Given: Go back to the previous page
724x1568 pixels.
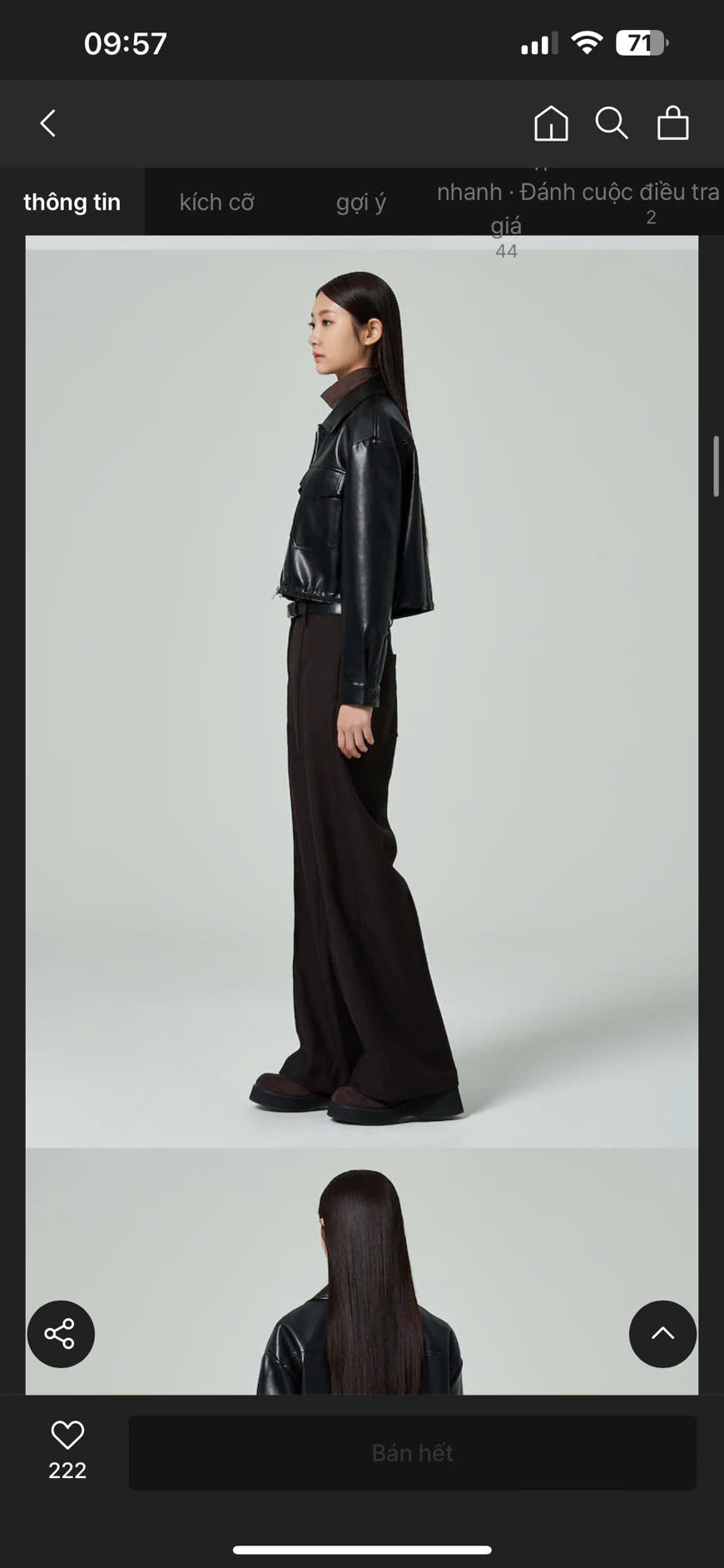Looking at the screenshot, I should pyautogui.click(x=48, y=123).
